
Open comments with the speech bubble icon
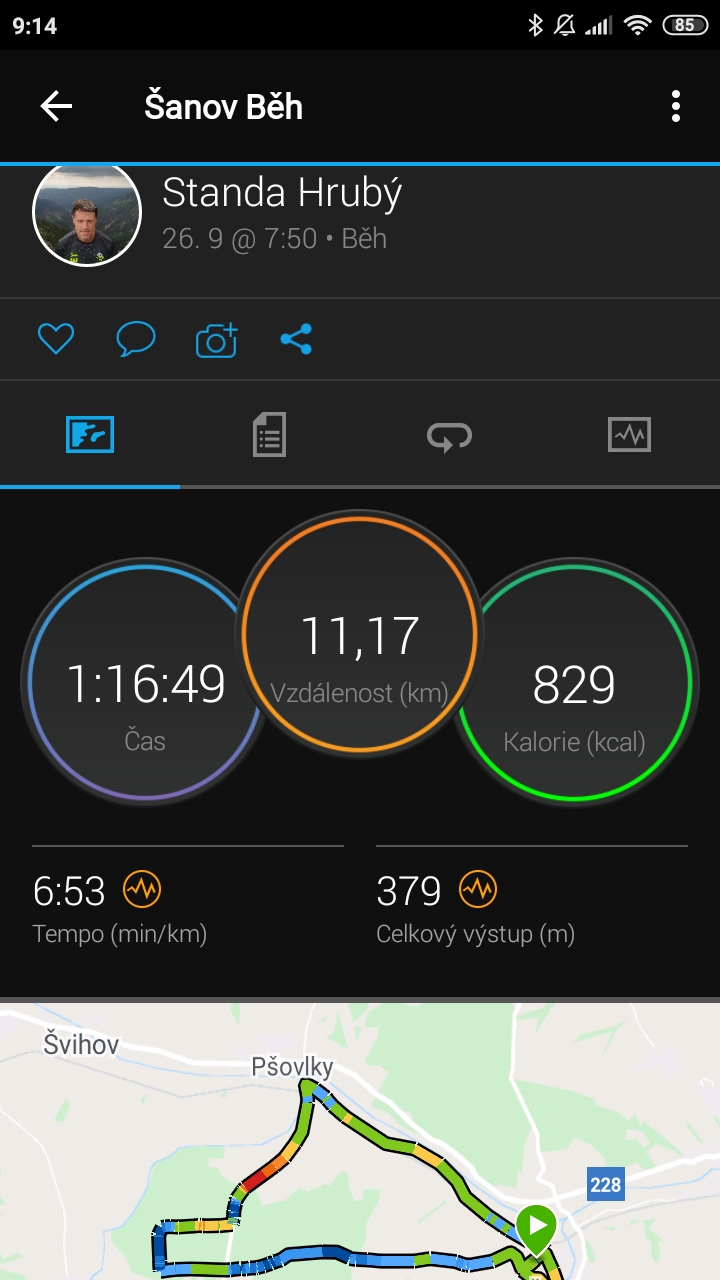pyautogui.click(x=136, y=340)
